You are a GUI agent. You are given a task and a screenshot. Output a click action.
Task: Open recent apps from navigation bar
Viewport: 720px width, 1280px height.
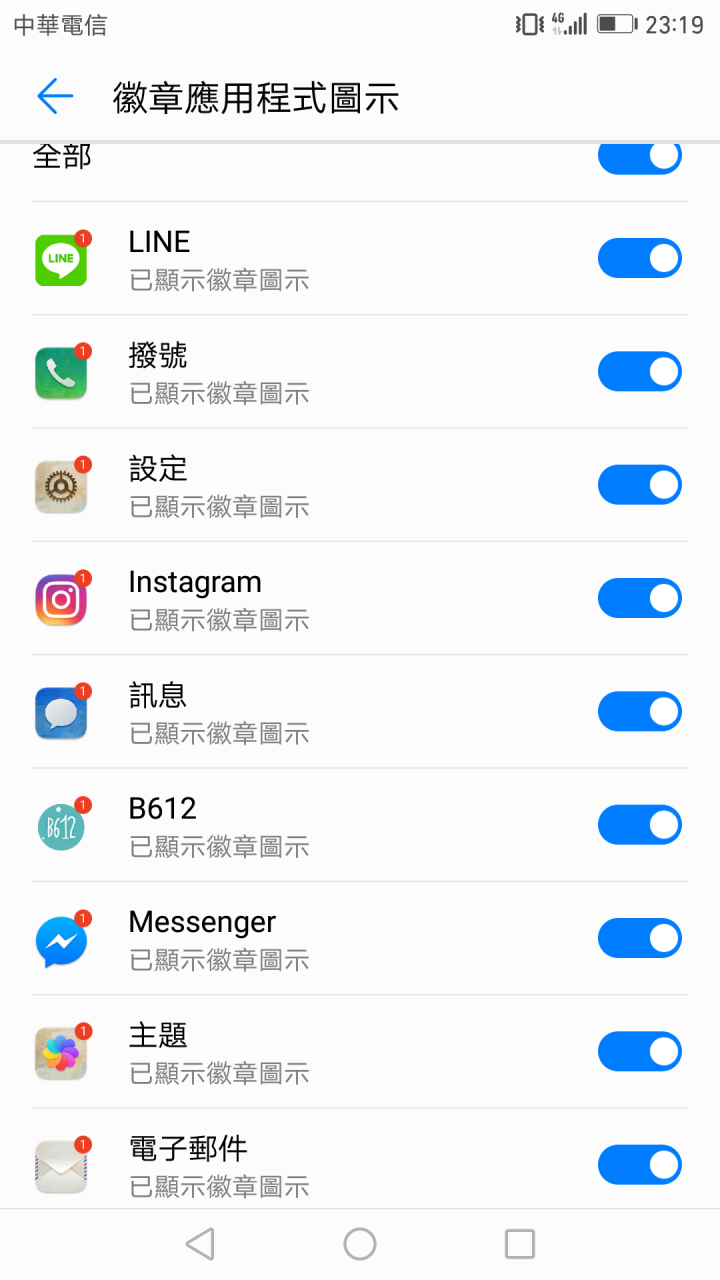(x=520, y=1244)
